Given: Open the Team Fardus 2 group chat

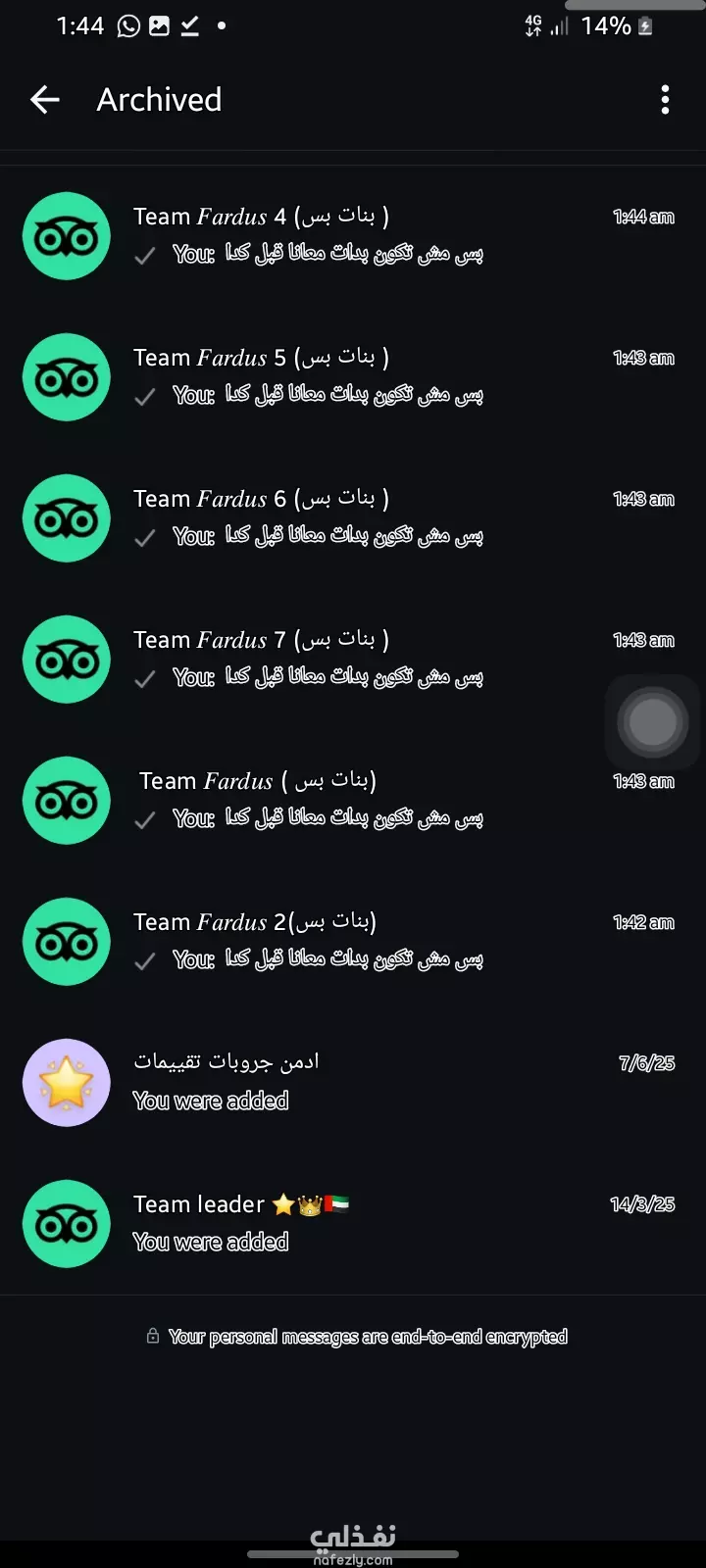Looking at the screenshot, I should (353, 942).
